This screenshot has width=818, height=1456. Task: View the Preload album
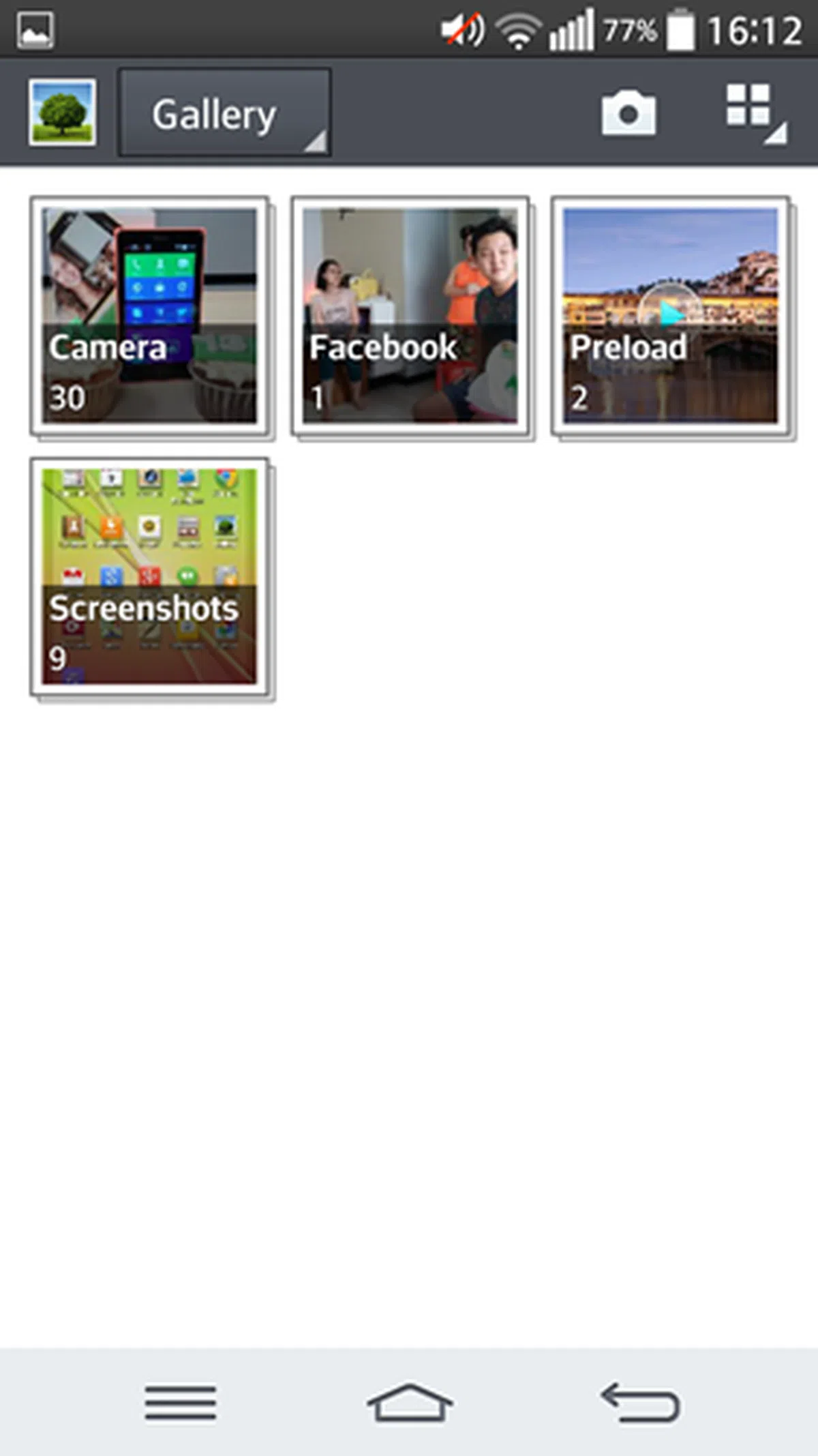(x=670, y=316)
